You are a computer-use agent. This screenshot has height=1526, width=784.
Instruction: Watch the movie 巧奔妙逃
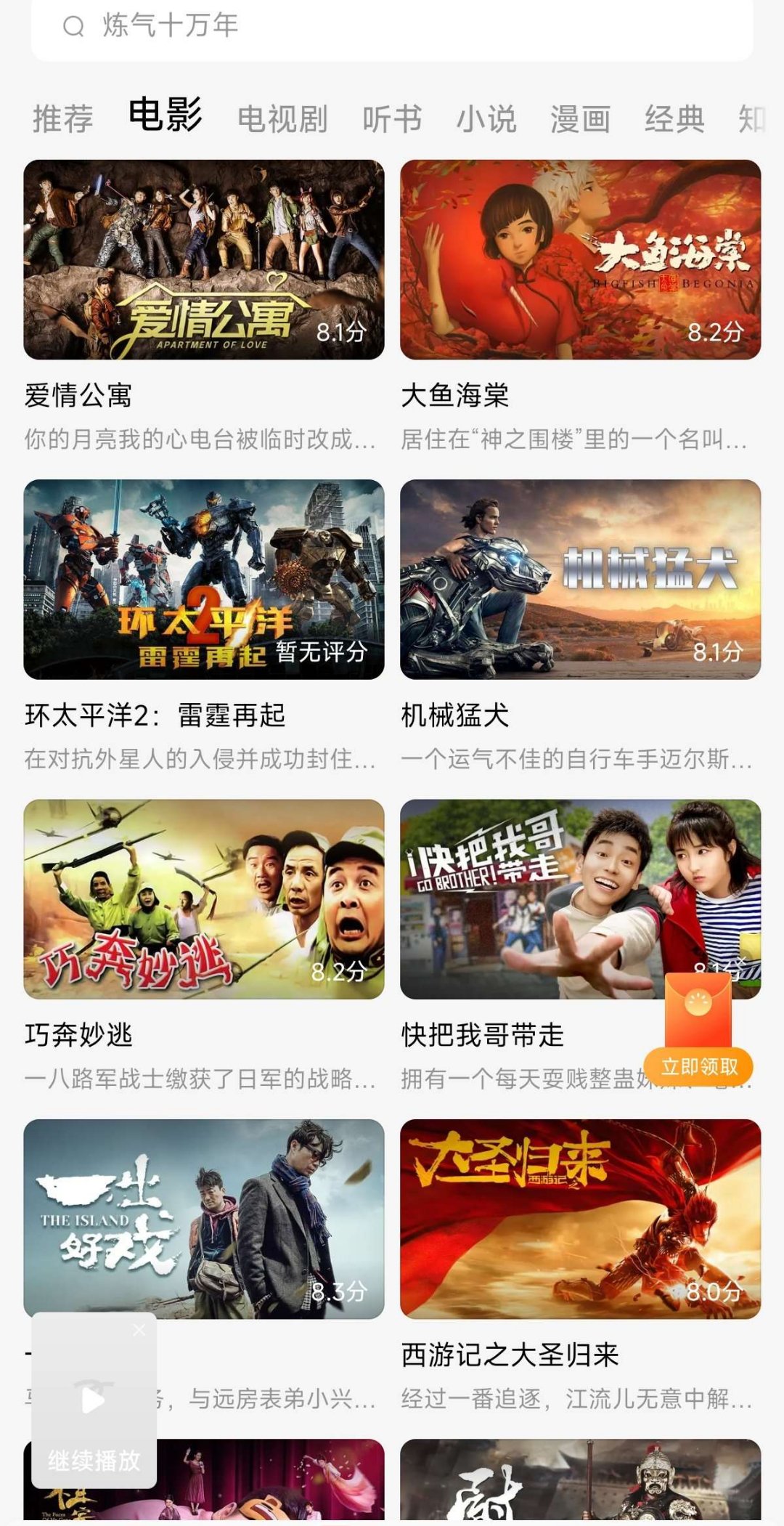pos(204,899)
